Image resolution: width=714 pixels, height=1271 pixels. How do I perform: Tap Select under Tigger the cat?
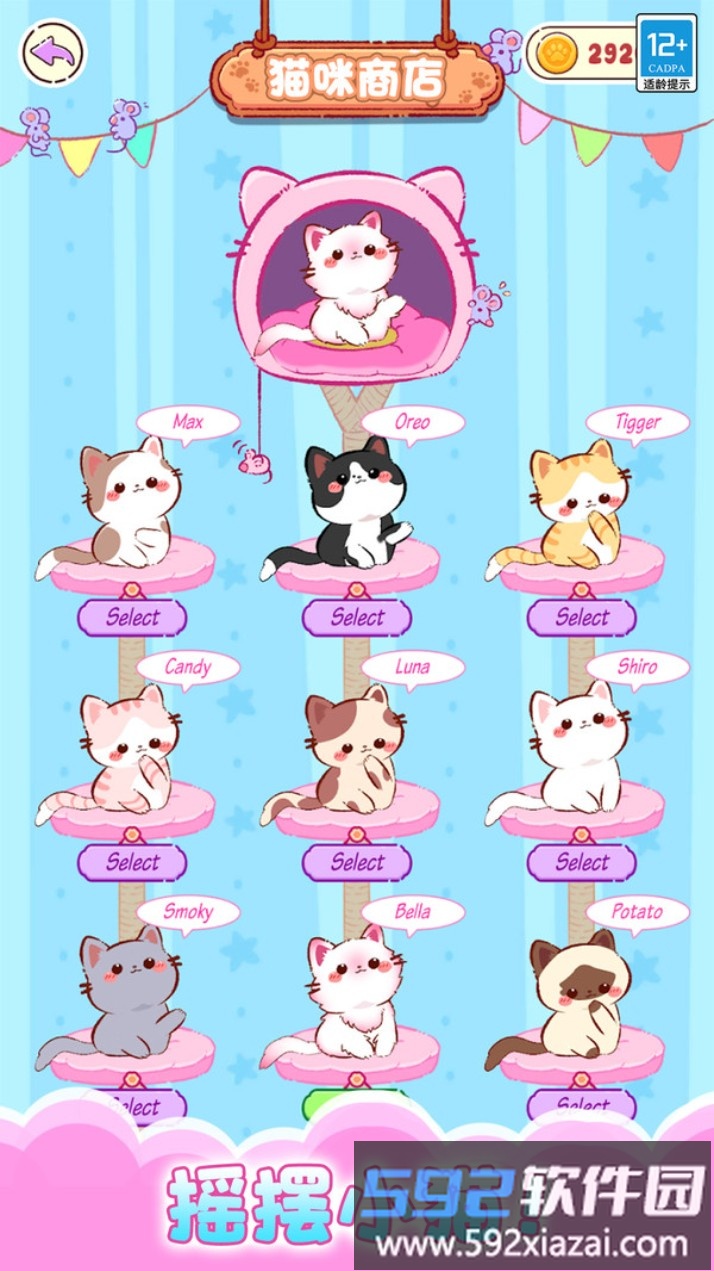point(581,617)
